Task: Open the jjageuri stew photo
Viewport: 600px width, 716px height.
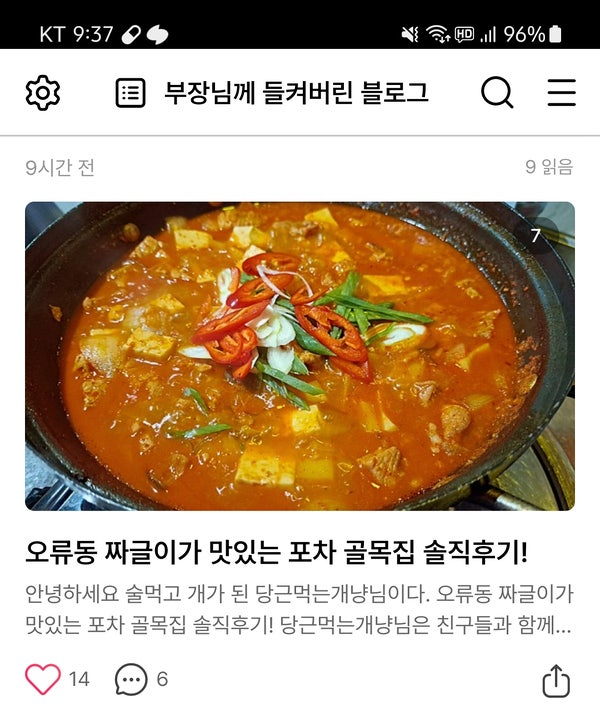Action: tap(300, 356)
